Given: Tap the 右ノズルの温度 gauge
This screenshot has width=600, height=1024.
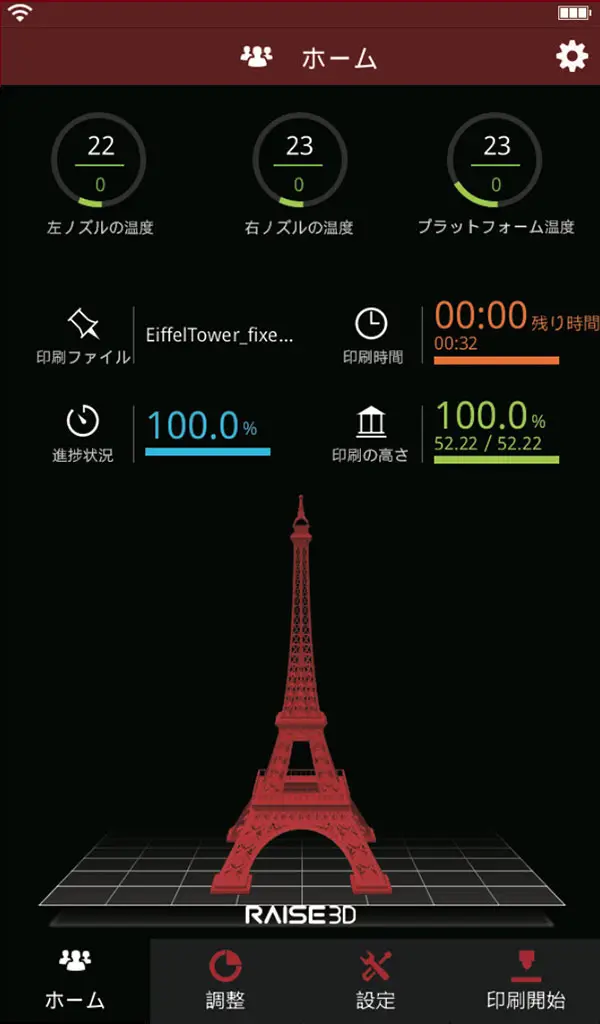Looking at the screenshot, I should click(299, 163).
